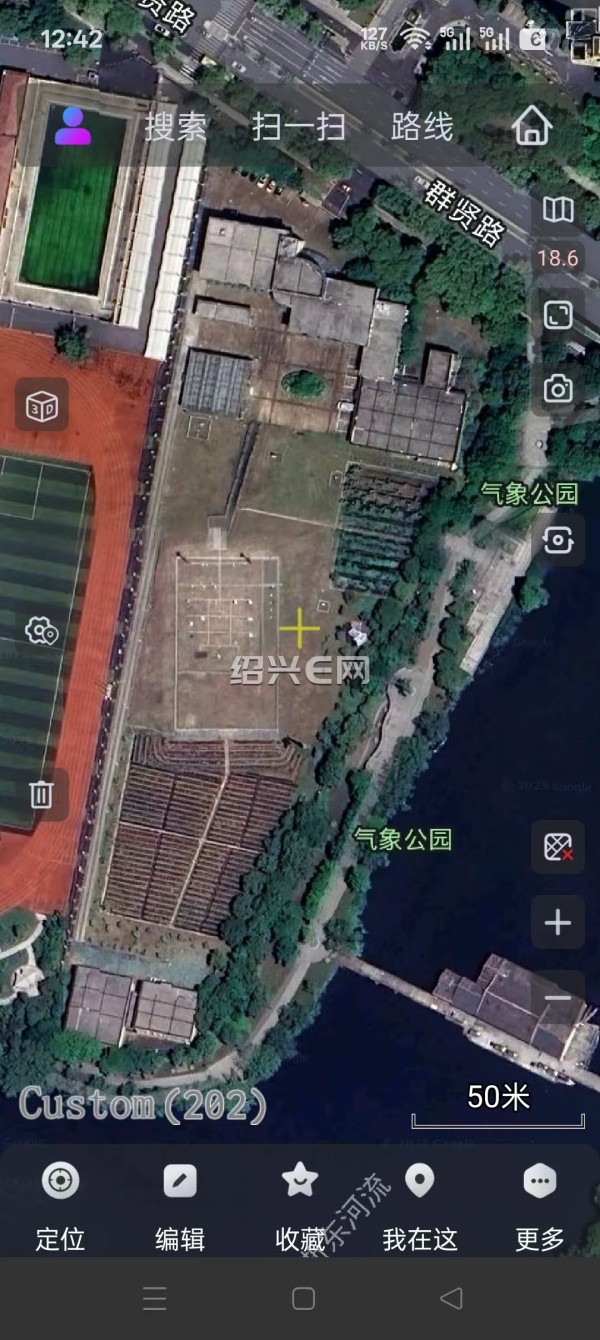This screenshot has width=600, height=1340.
Task: Take a map screenshot with camera icon
Action: coord(558,389)
